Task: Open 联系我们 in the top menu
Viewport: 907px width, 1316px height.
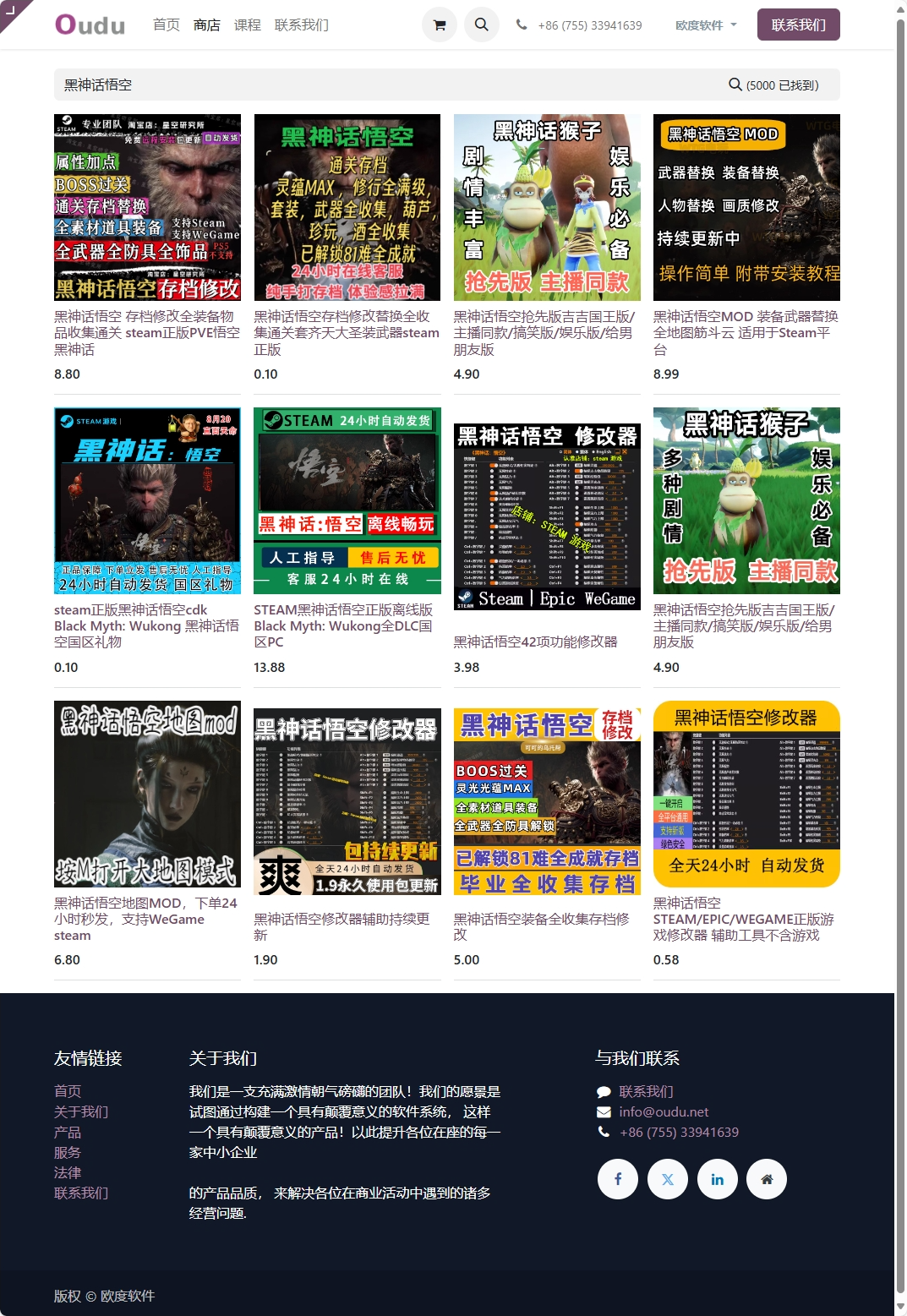Action: 301,25
